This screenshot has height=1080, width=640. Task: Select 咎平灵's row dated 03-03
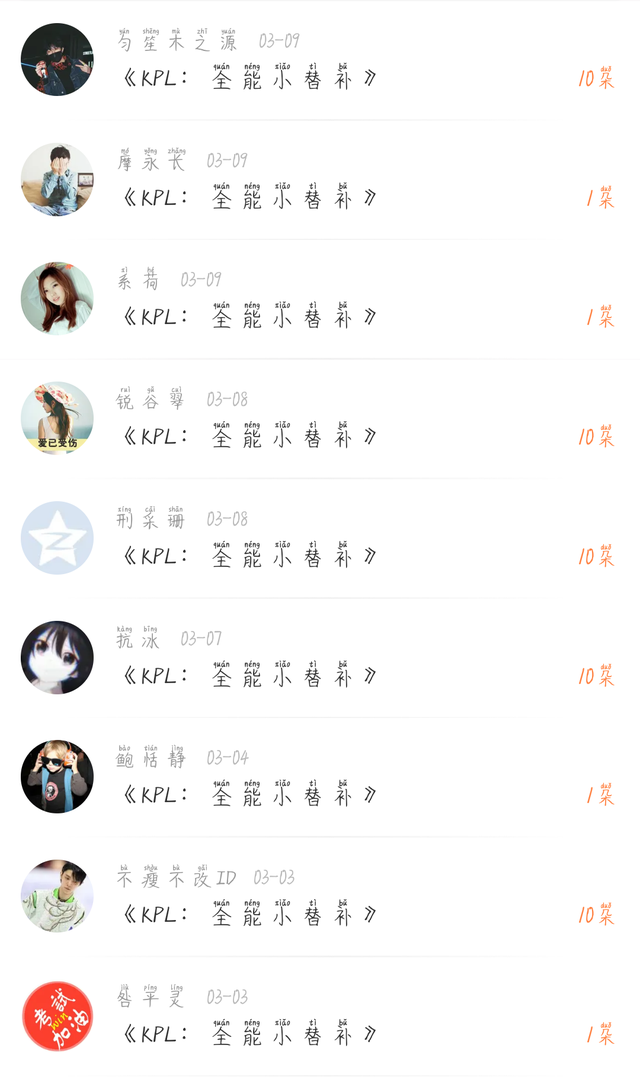[320, 1016]
